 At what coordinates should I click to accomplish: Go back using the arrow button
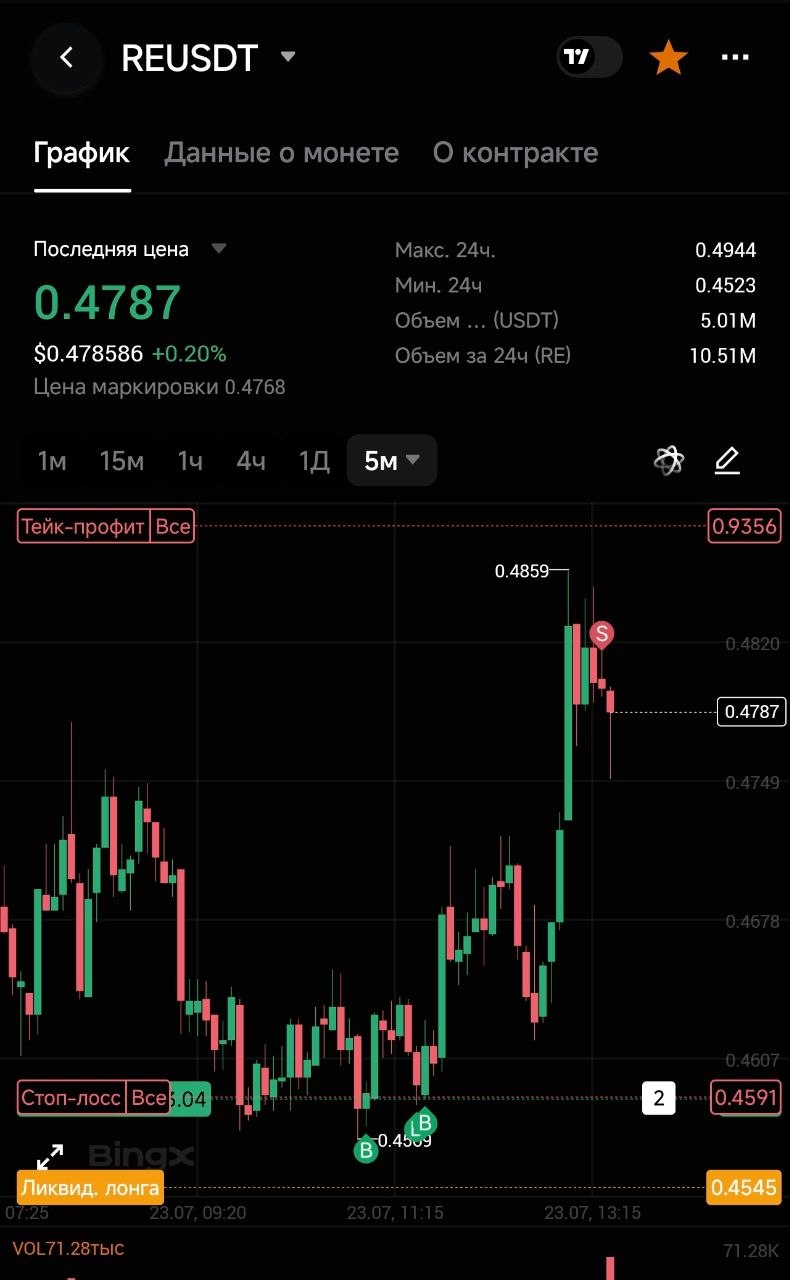(66, 58)
